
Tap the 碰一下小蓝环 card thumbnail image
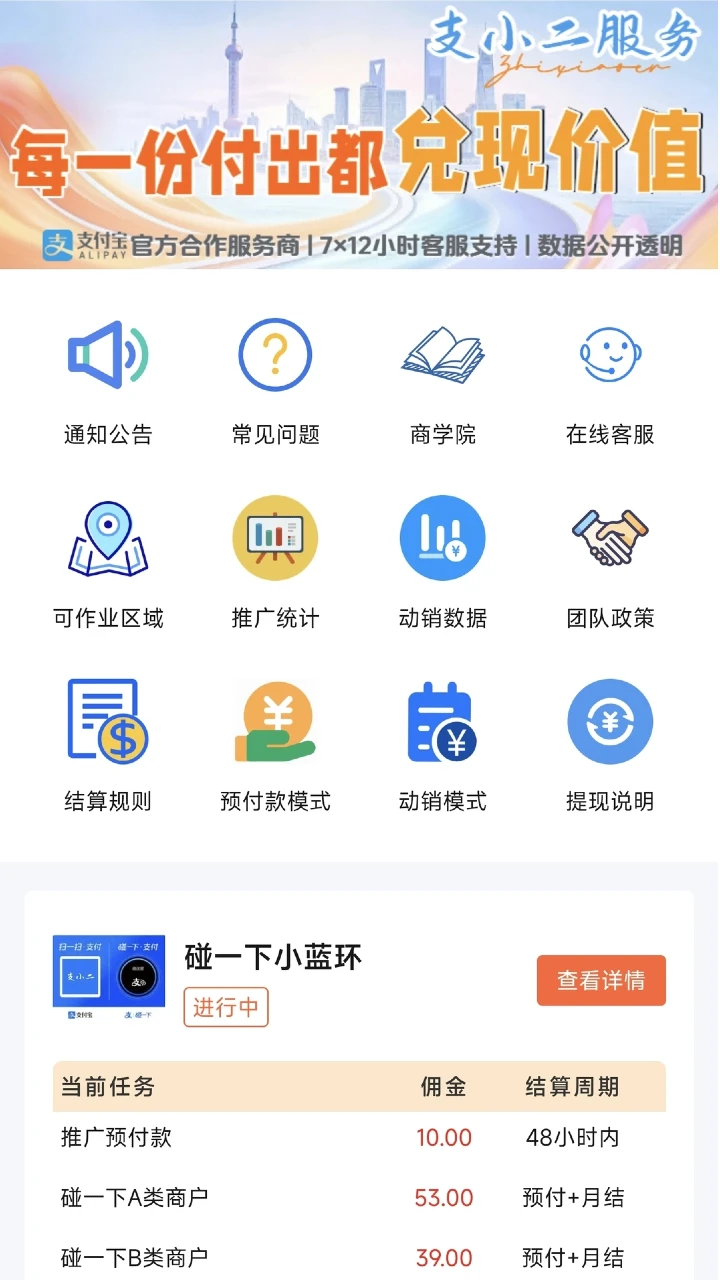click(106, 980)
